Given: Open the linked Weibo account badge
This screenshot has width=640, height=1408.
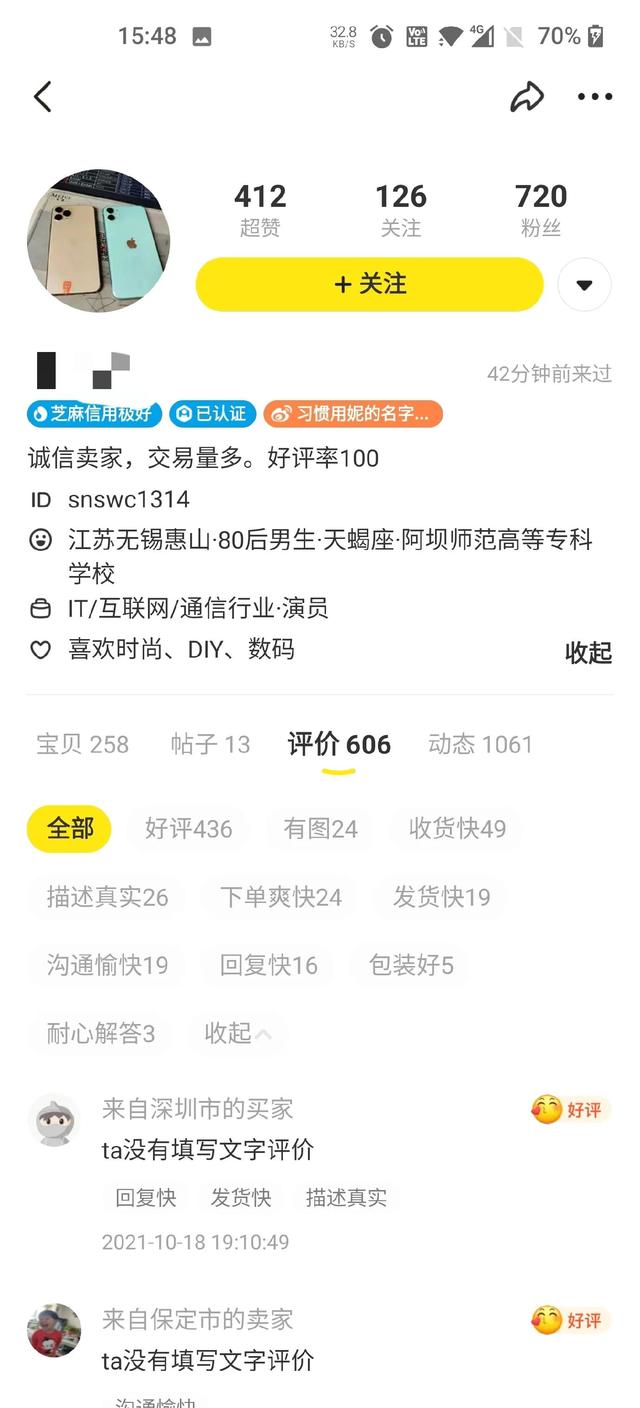Looking at the screenshot, I should pos(353,413).
